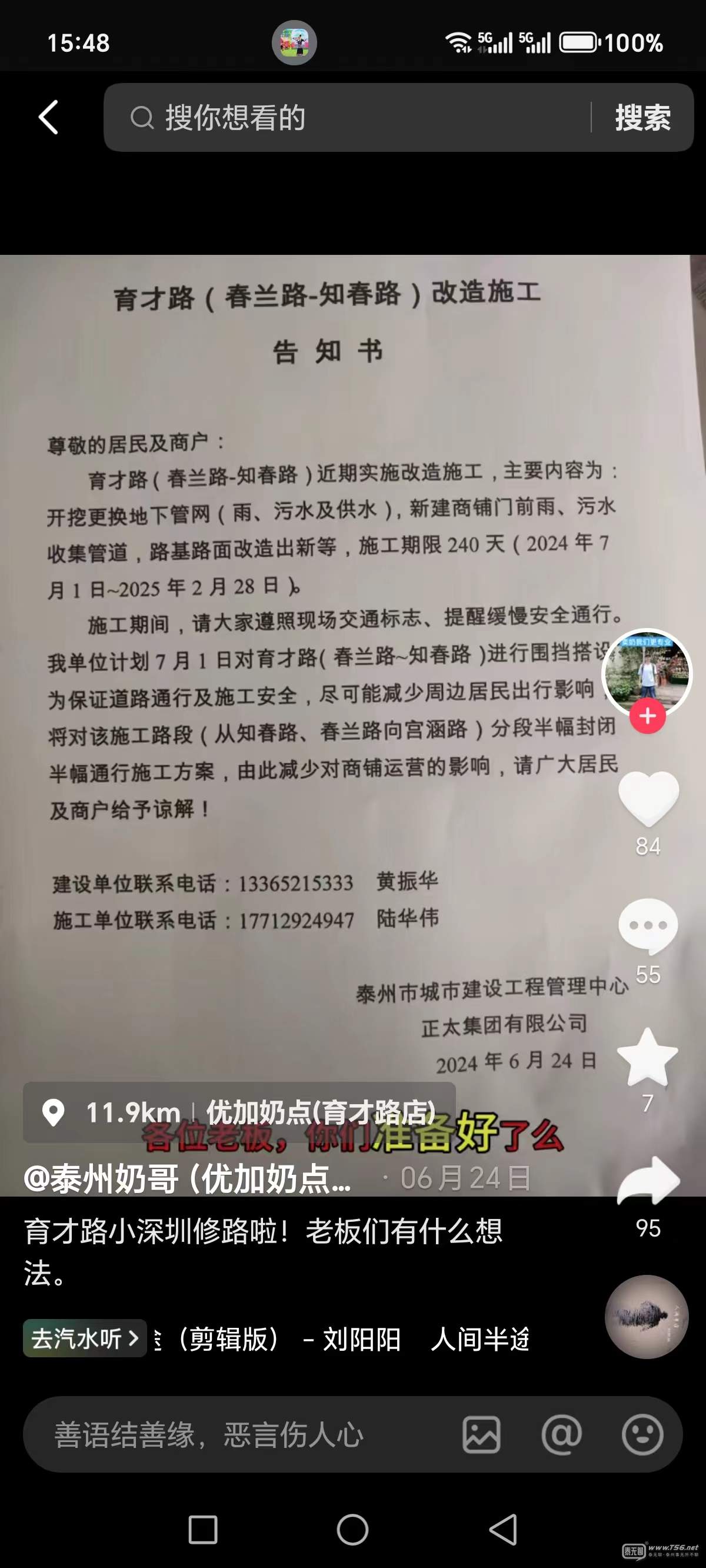Open @泰州奶哥 username link
Image resolution: width=706 pixels, height=1568 pixels.
pos(188,1179)
